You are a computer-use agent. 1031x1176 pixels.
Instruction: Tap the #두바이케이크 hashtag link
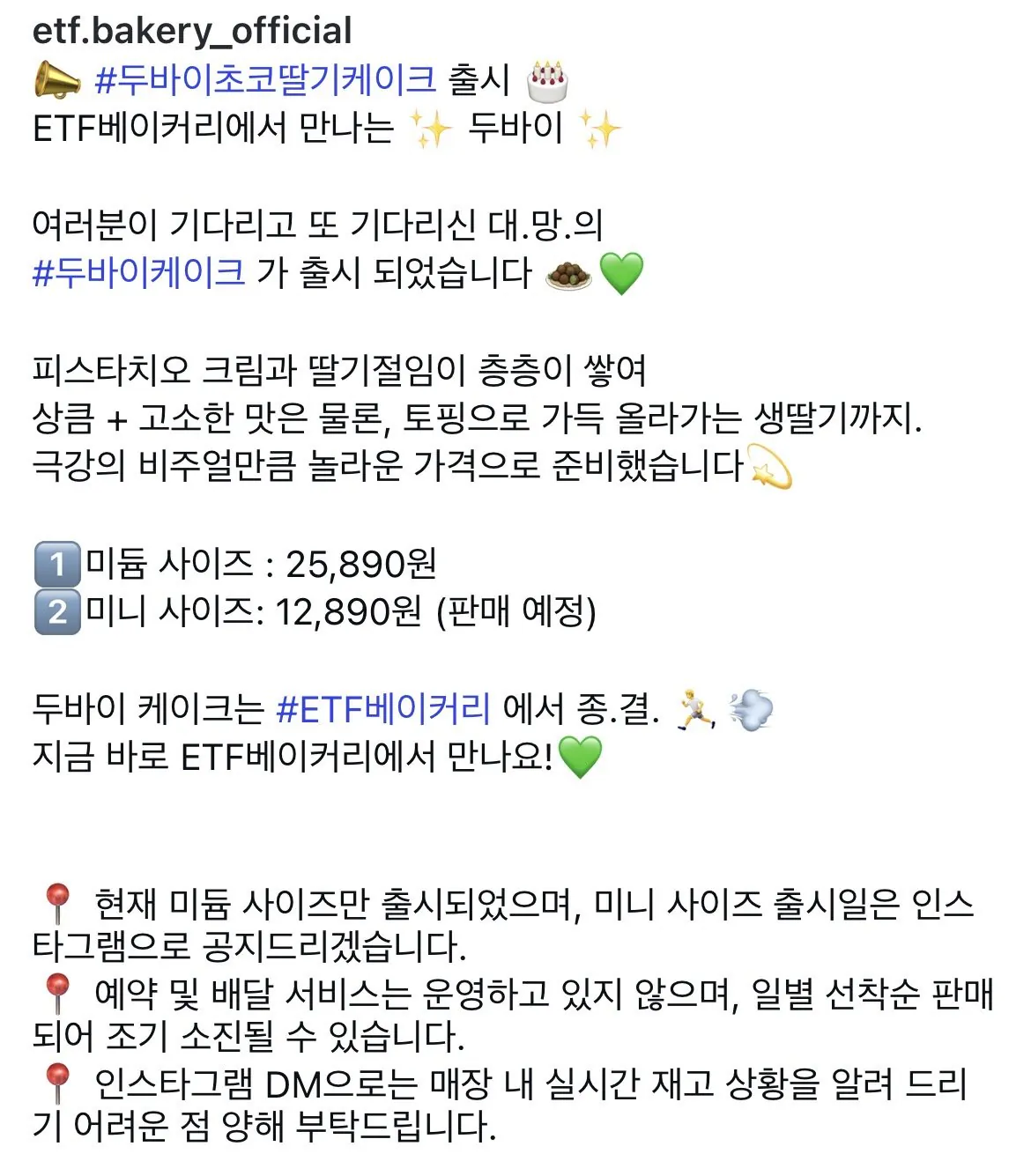coord(138,272)
